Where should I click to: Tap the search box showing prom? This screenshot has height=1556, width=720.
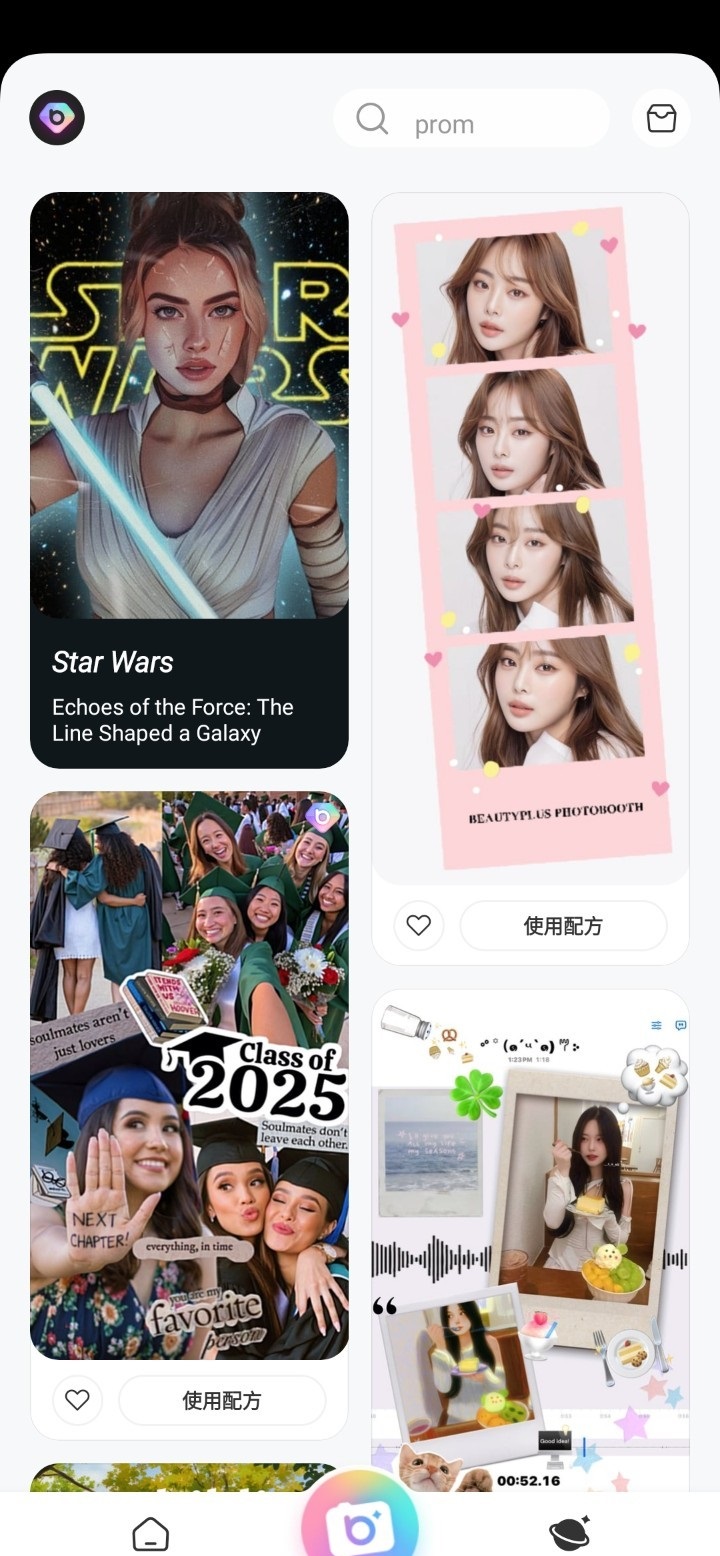(x=471, y=119)
